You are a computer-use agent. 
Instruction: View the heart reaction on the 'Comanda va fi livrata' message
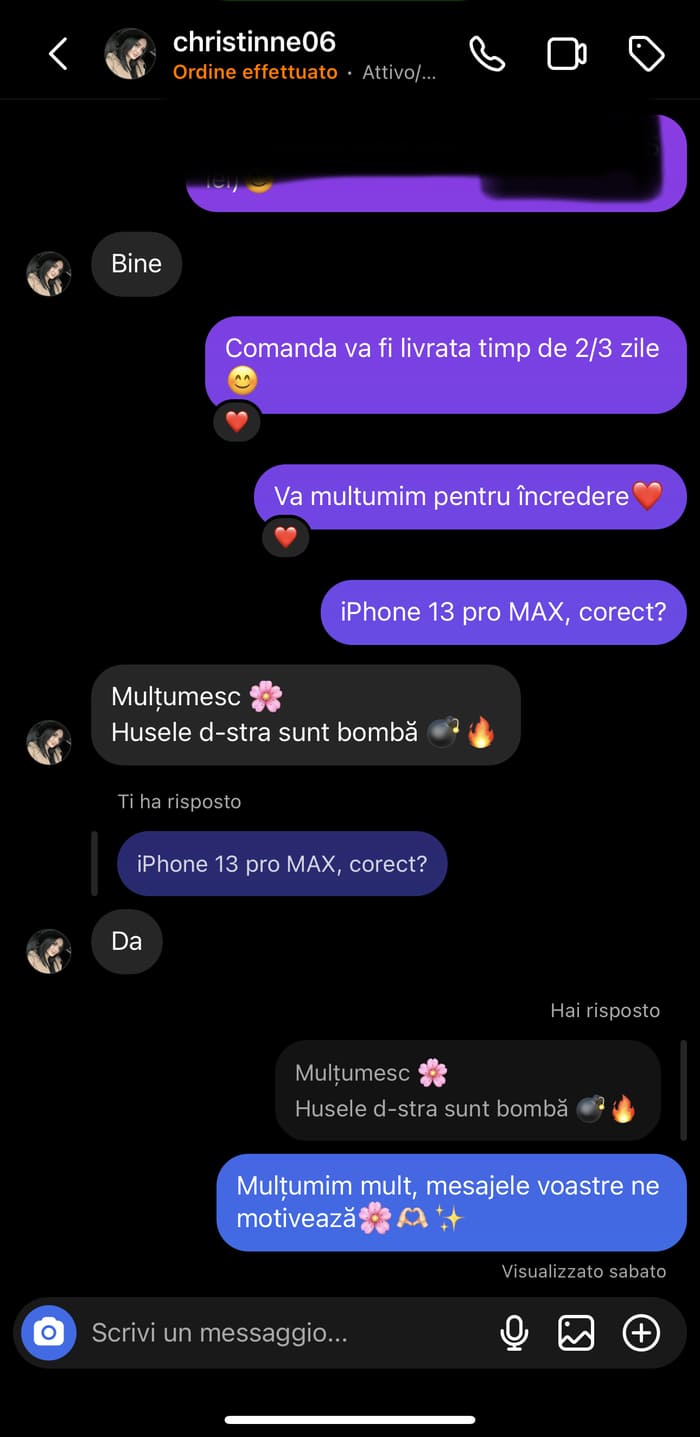(x=237, y=422)
